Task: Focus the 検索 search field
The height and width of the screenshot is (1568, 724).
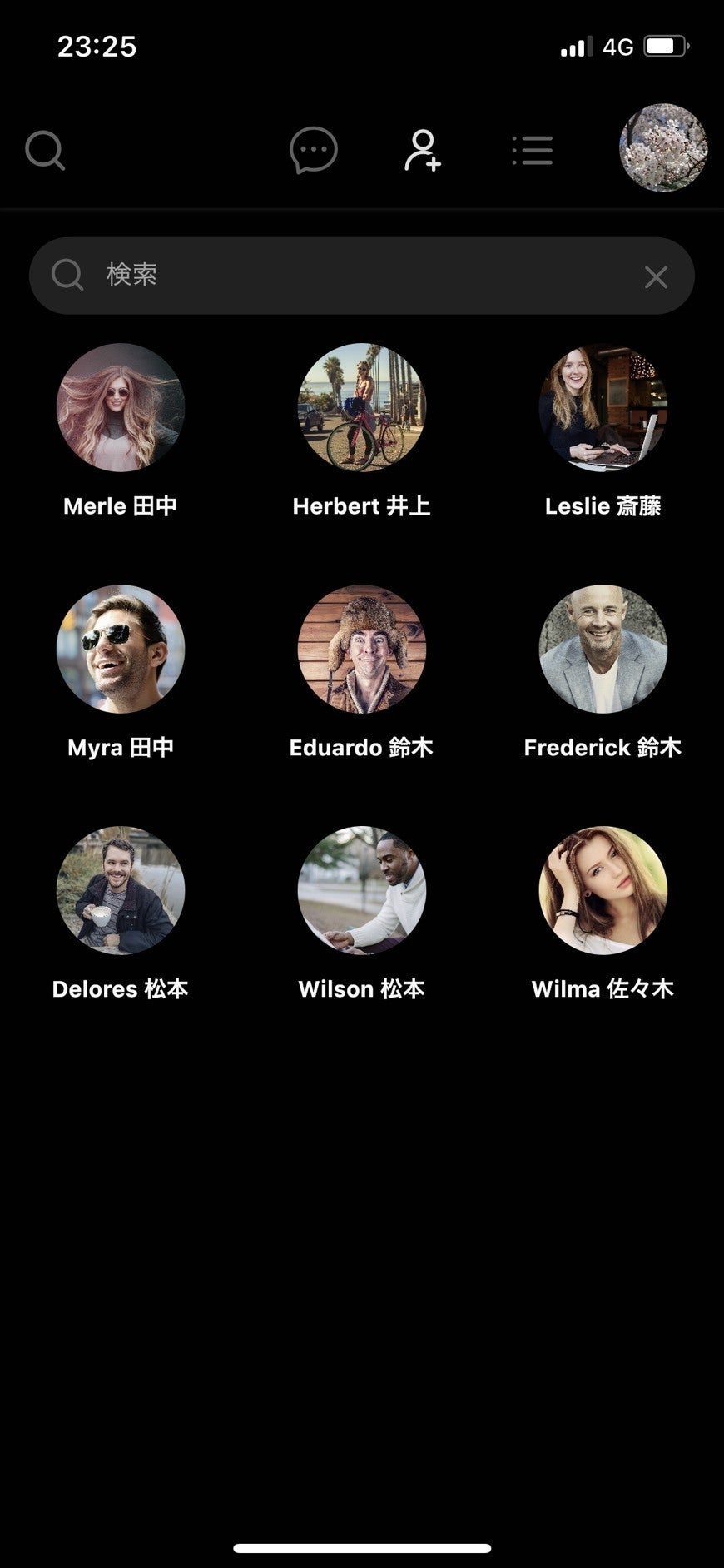Action: pos(350,276)
